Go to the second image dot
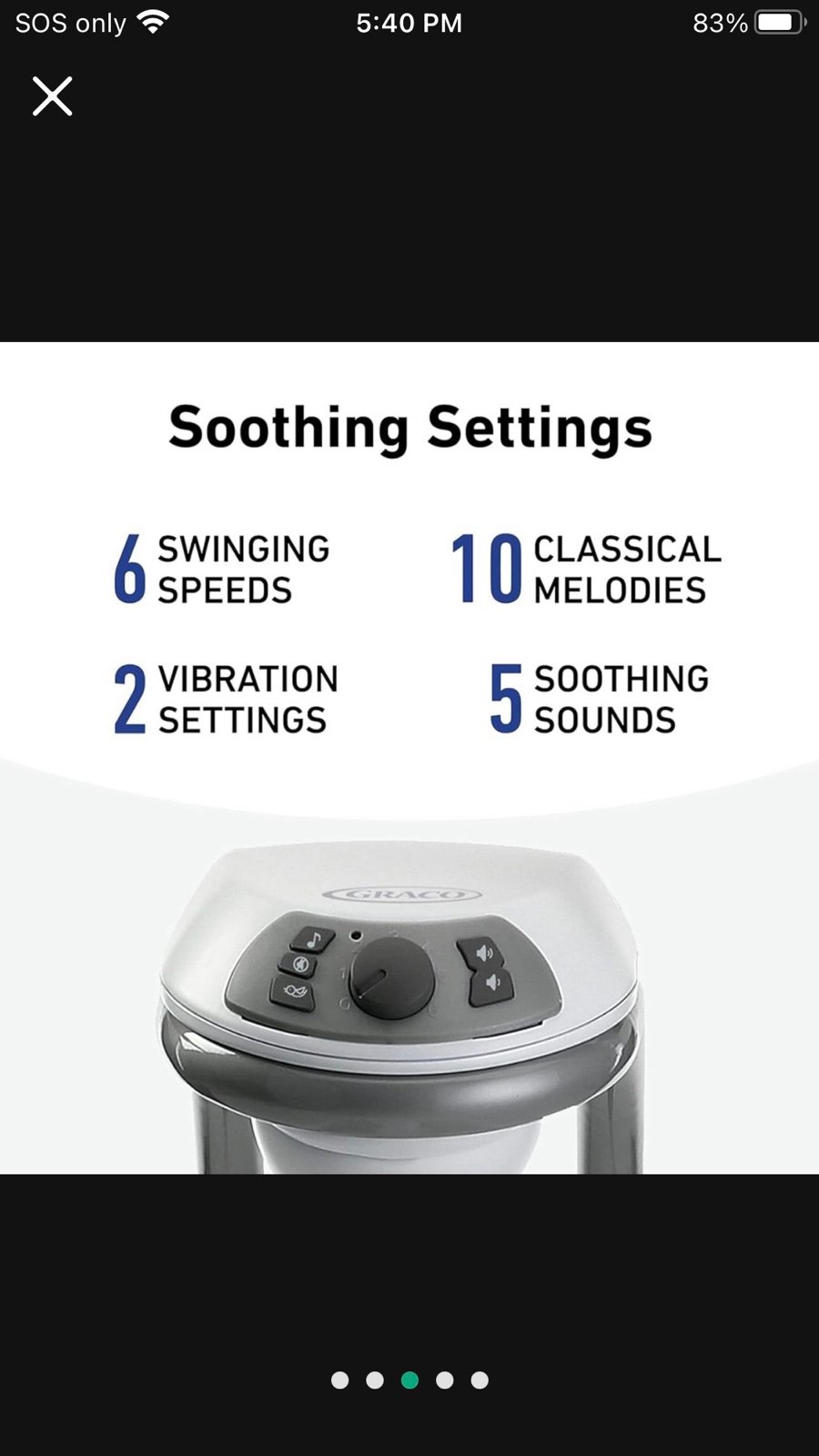 click(x=375, y=1380)
